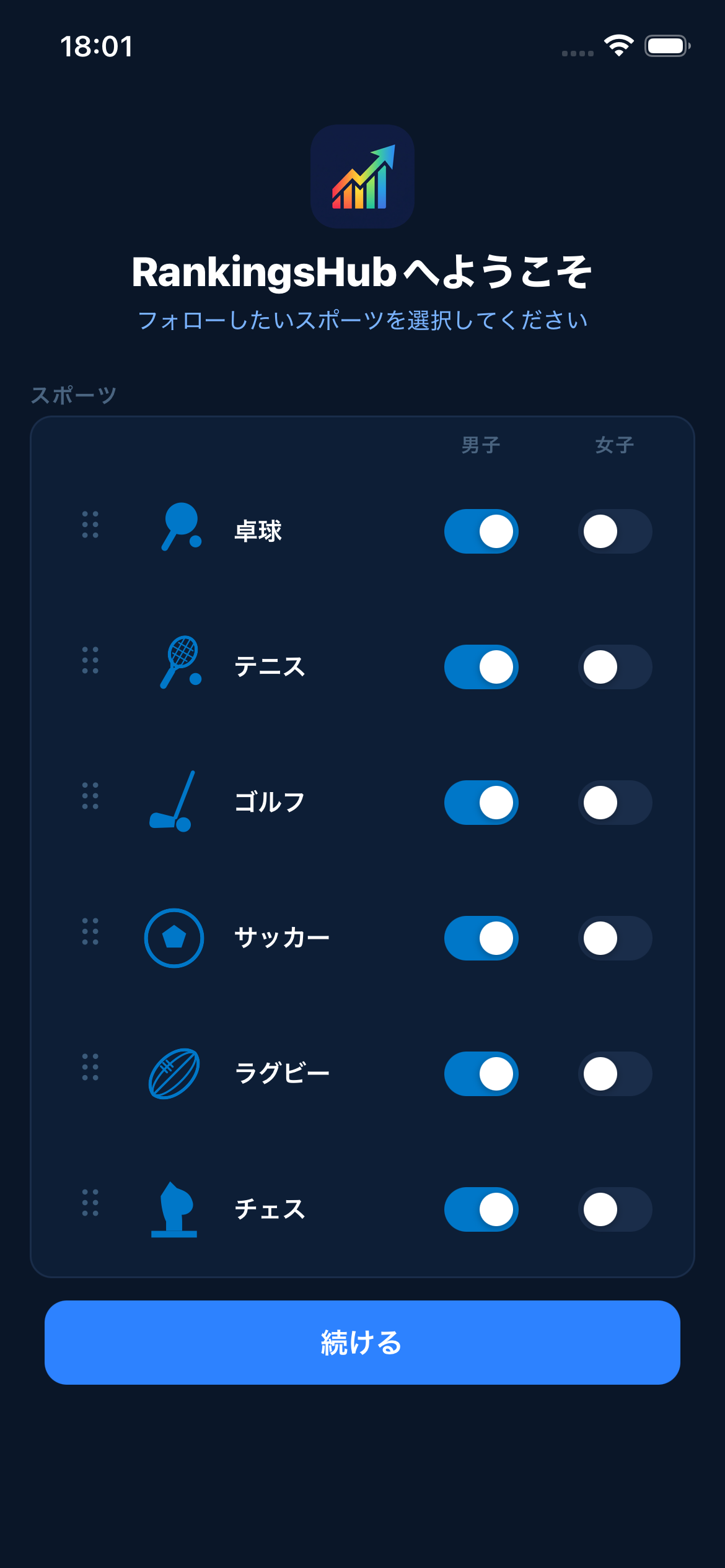Switch on the 女子 toggle for ゴルフ
This screenshot has height=1568, width=725.
coord(615,803)
